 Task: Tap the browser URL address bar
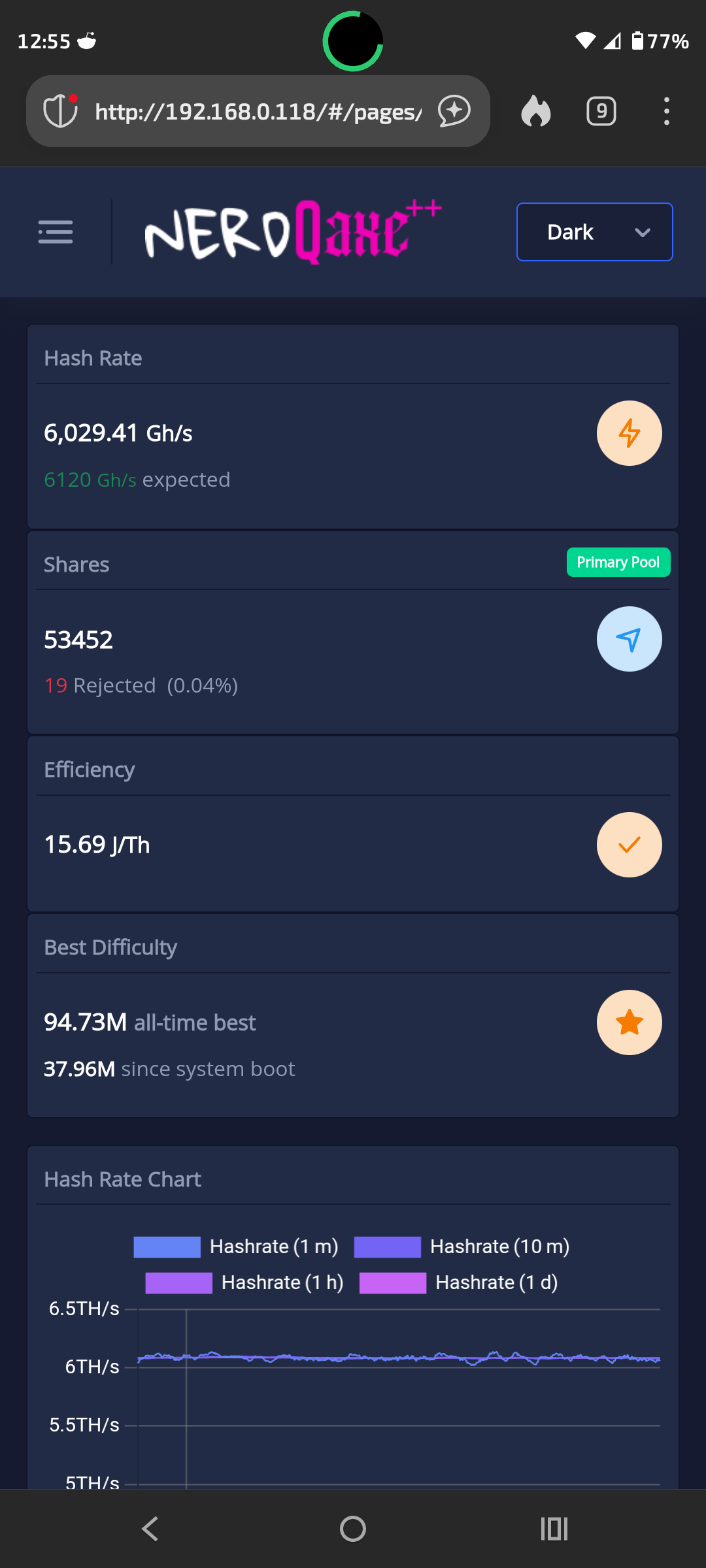[258, 111]
